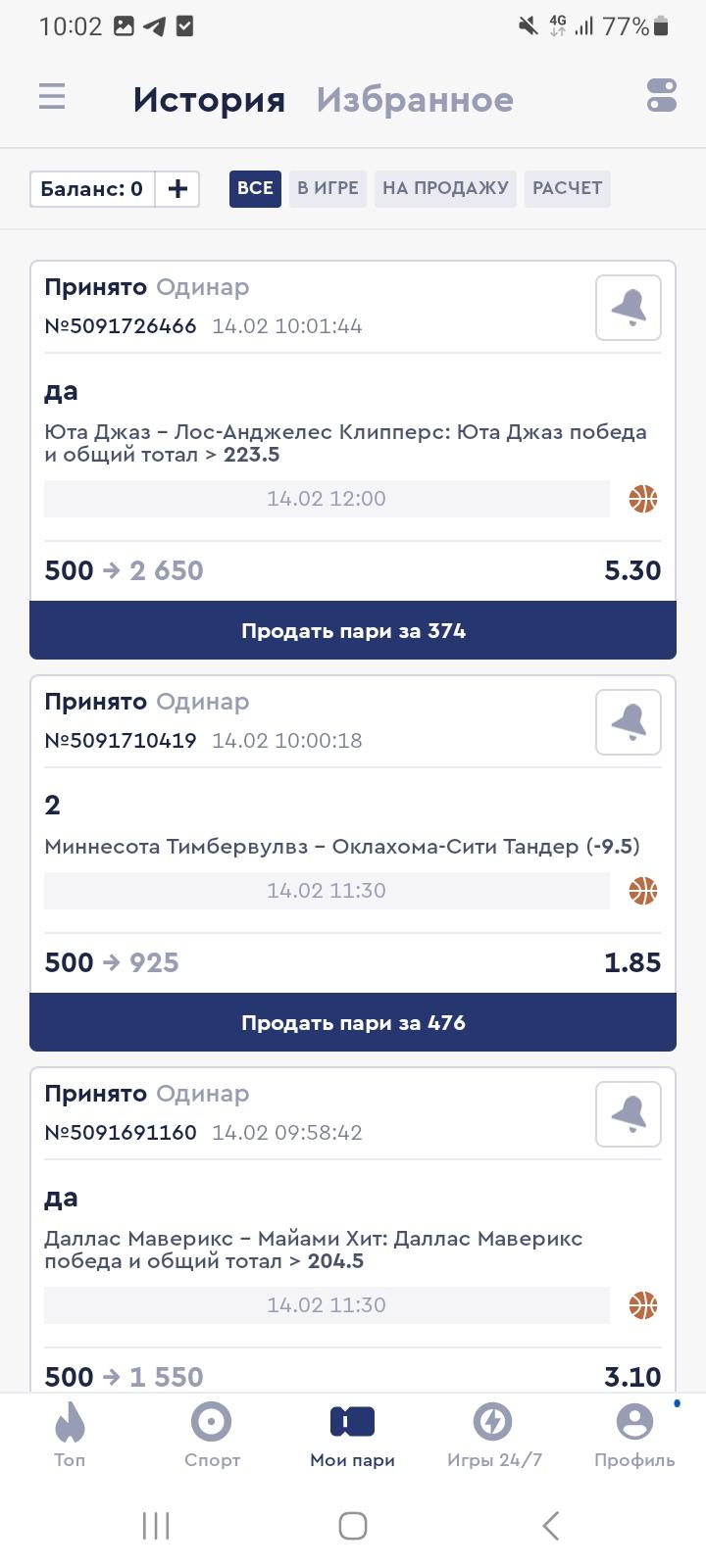
Task: Tap Продать пари за 374
Action: coord(353,631)
